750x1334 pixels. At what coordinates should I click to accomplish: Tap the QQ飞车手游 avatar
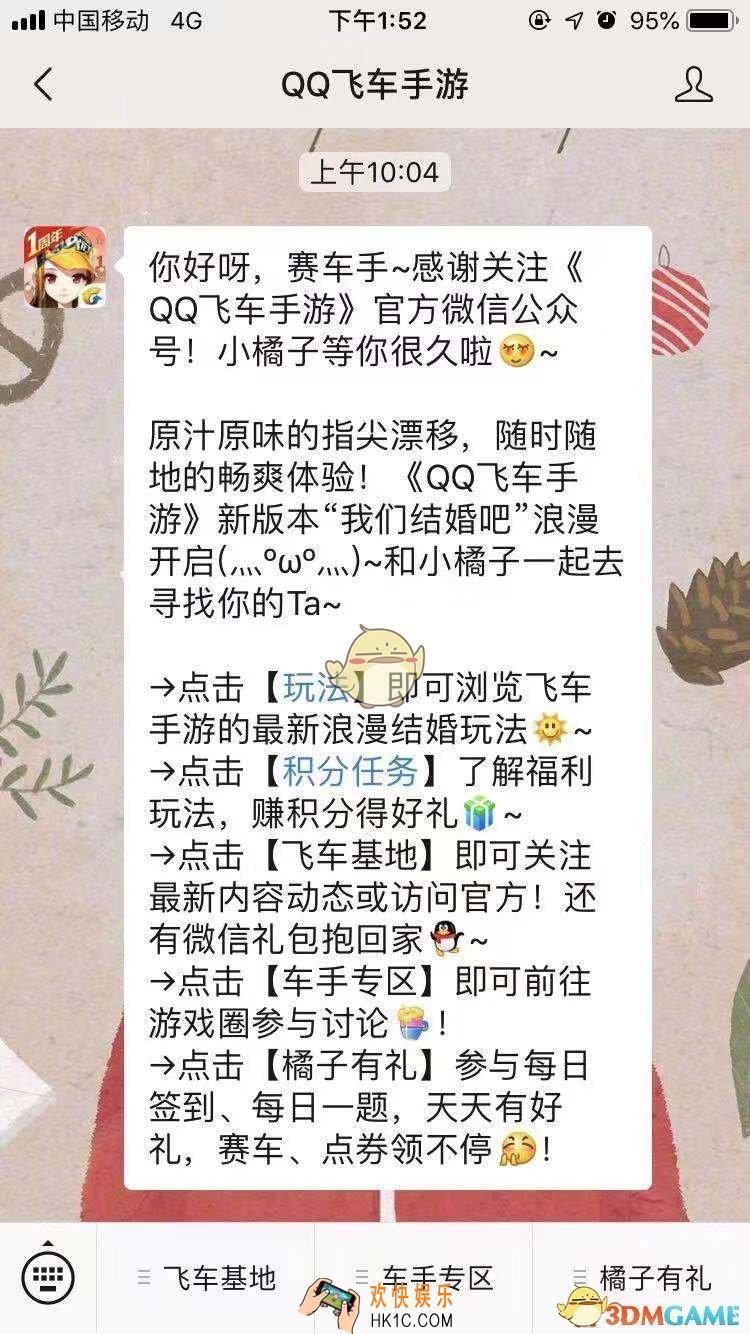point(65,267)
